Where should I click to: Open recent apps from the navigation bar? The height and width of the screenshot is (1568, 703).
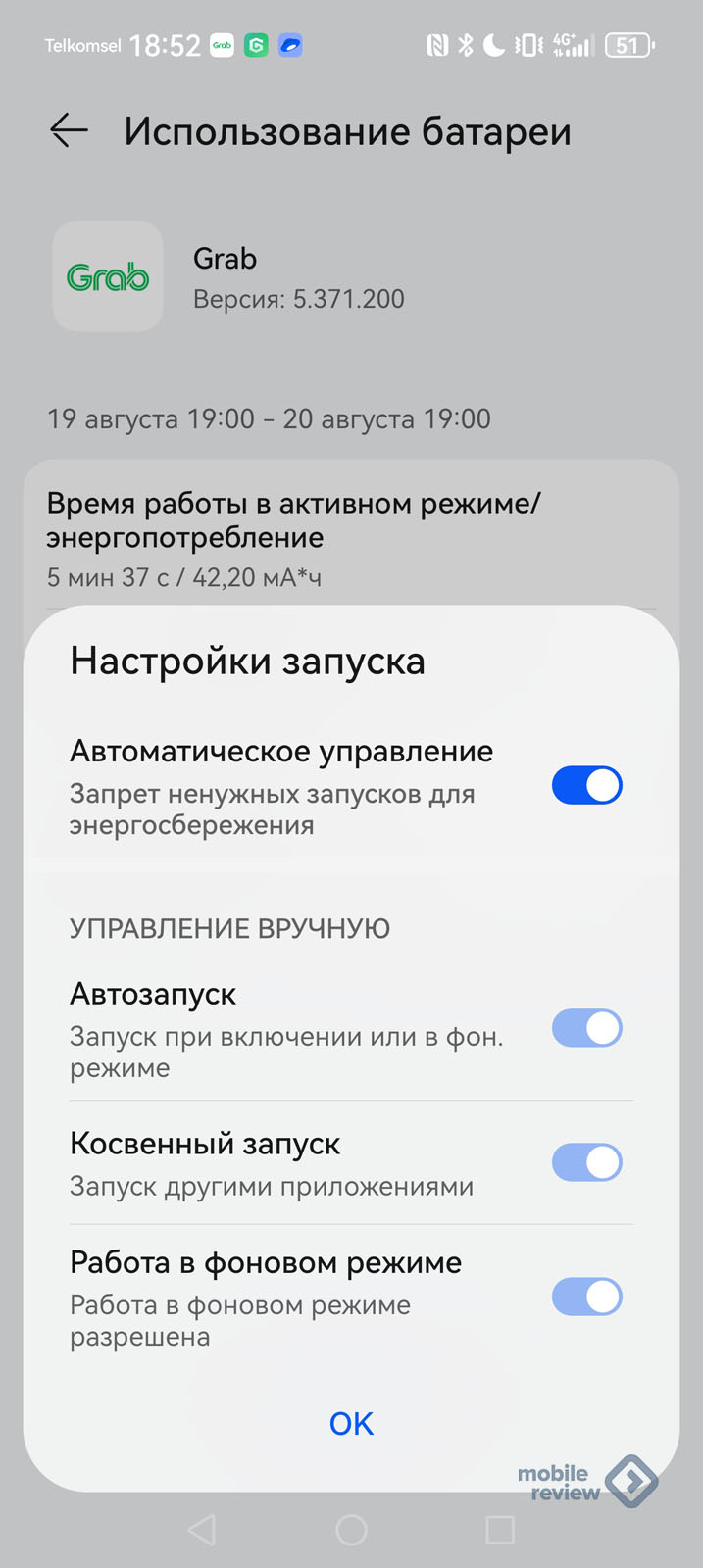(500, 1530)
